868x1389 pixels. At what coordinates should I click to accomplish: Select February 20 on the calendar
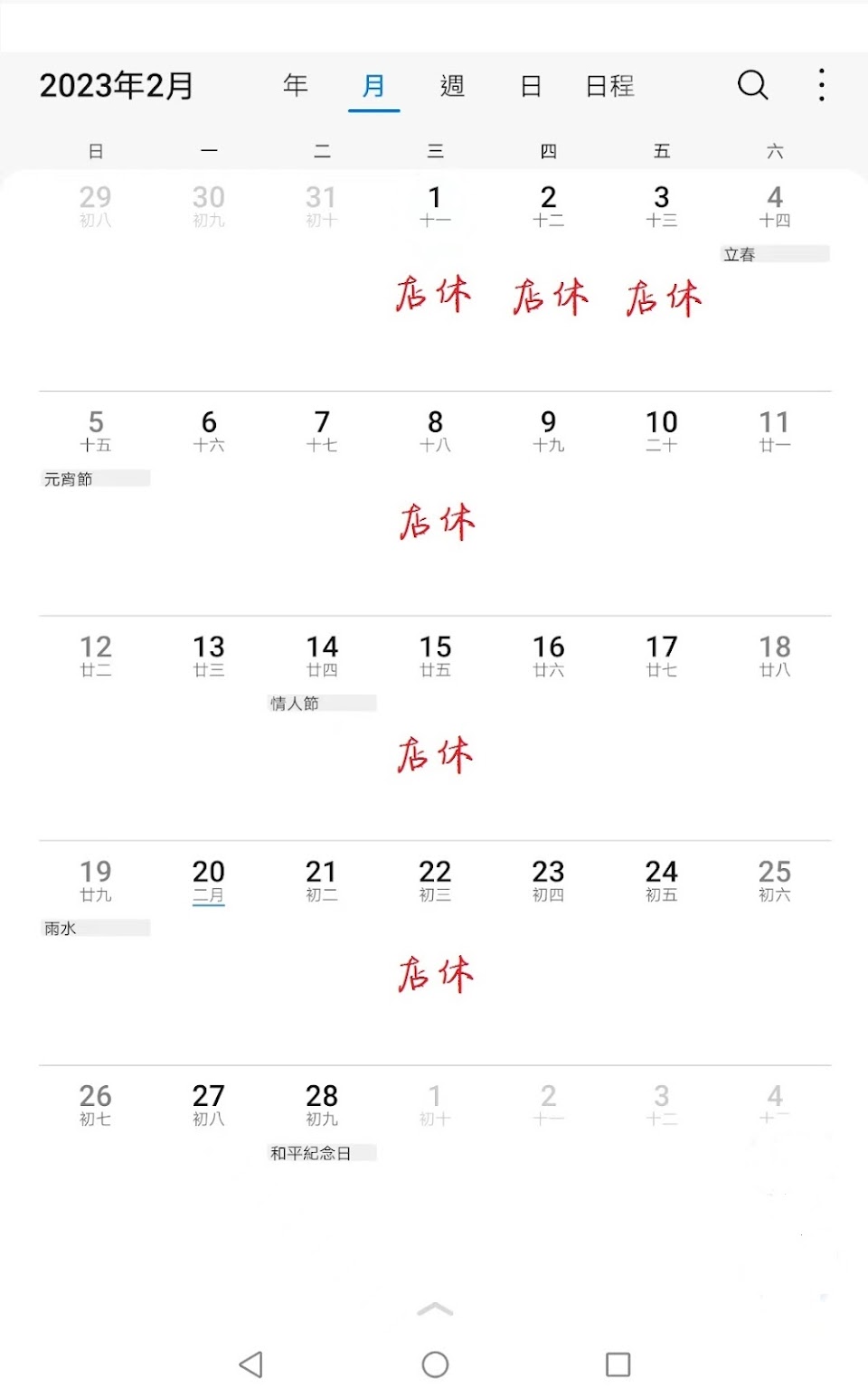(x=209, y=880)
